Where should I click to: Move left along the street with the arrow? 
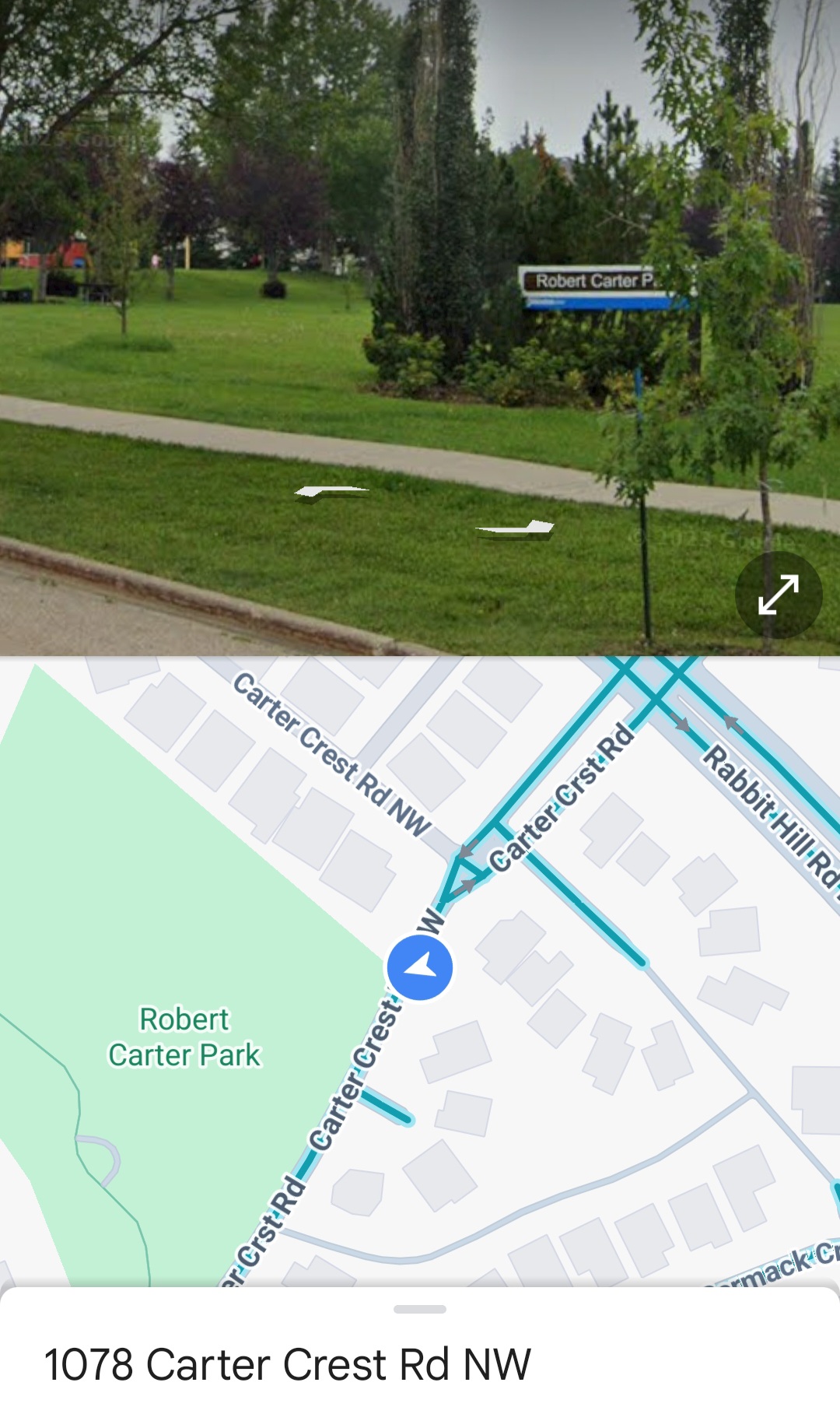[x=331, y=493]
